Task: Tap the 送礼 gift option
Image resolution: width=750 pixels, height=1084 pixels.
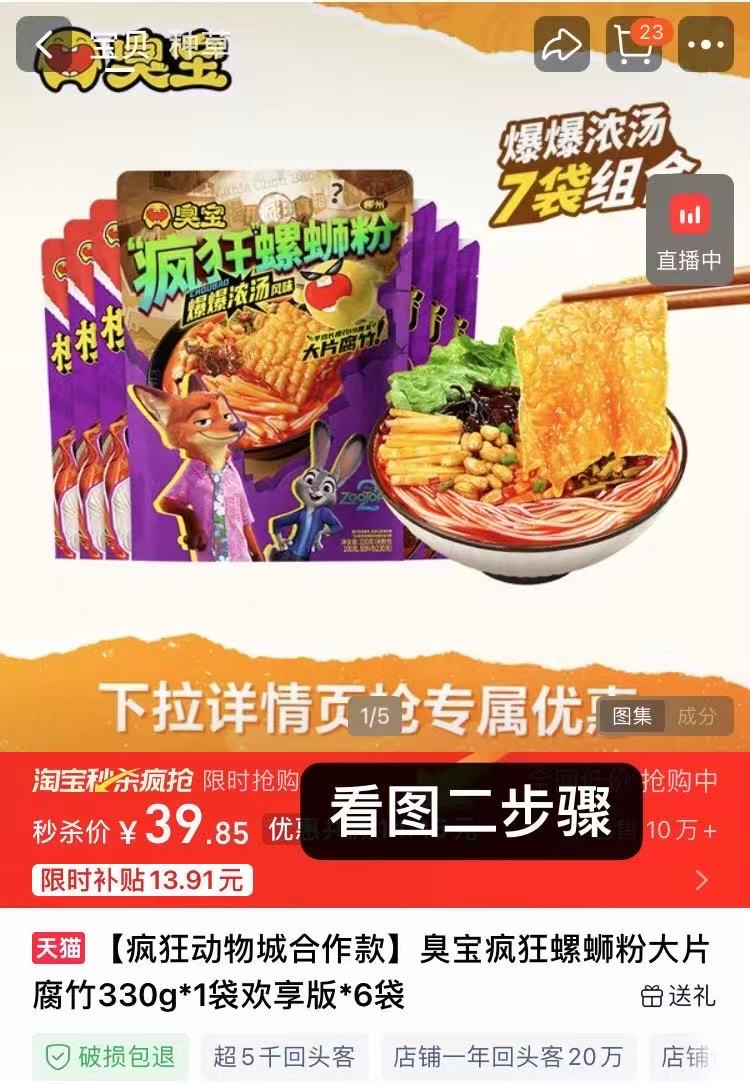Action: coord(679,996)
